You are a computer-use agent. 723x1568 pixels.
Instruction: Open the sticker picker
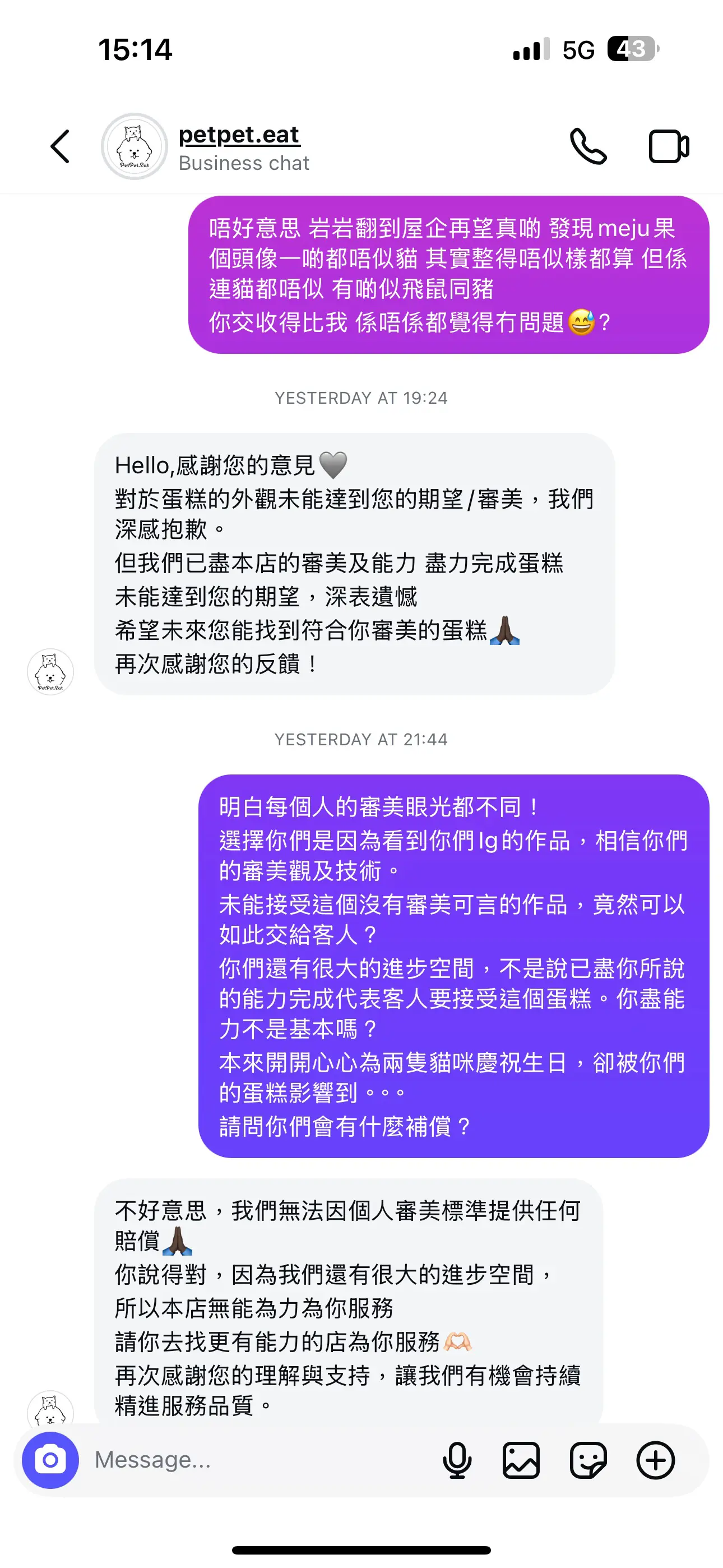click(x=588, y=1460)
